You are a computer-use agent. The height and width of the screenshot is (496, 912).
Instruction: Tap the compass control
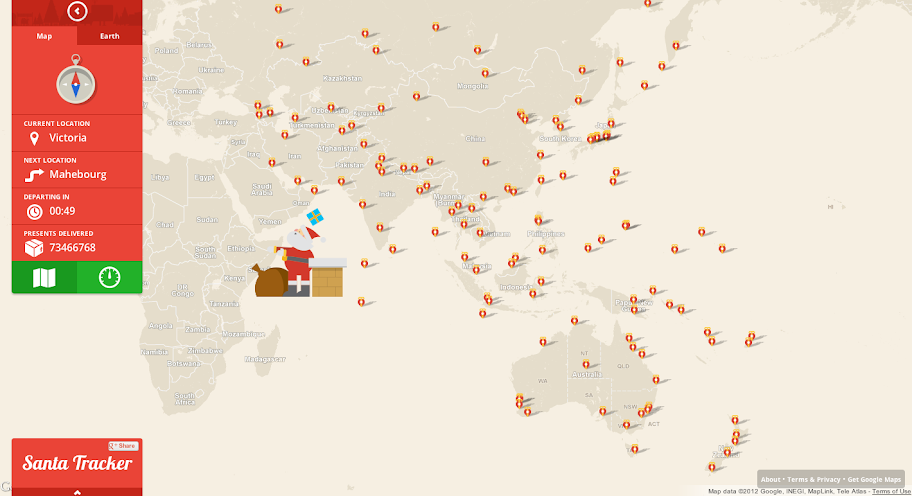[76, 84]
